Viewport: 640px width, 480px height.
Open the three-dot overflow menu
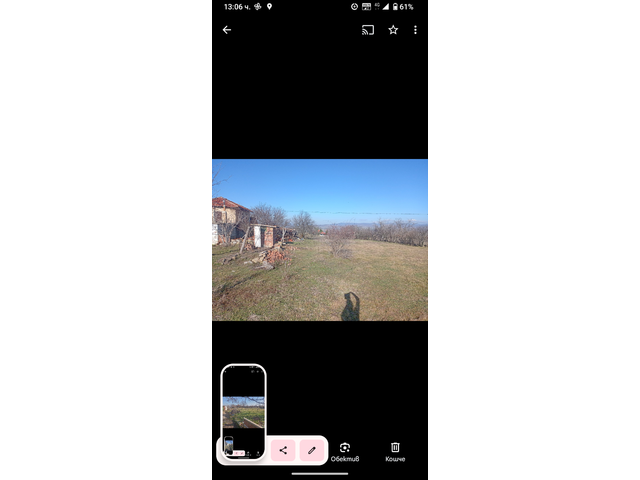point(415,30)
